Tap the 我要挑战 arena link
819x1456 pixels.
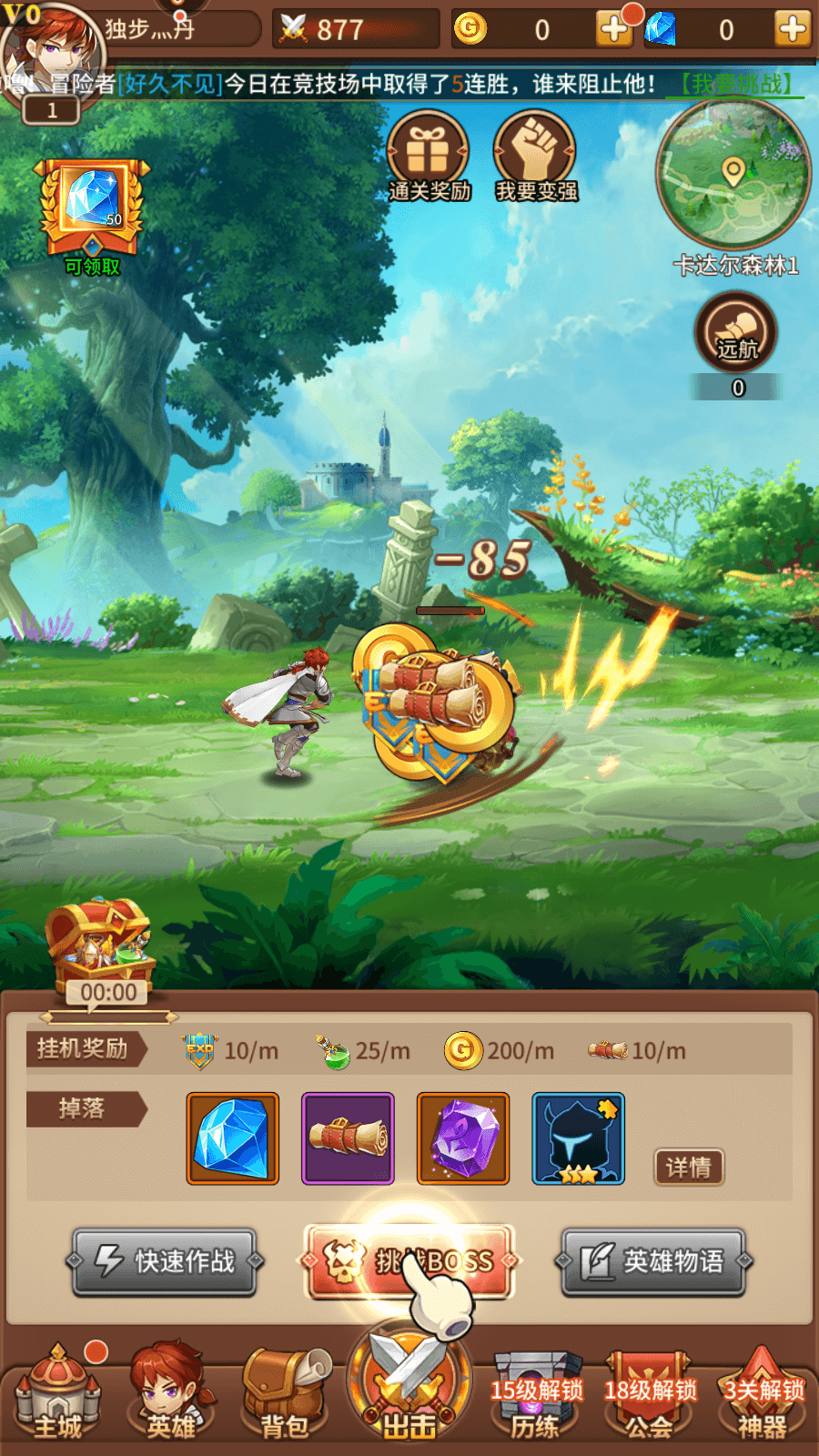tap(739, 85)
